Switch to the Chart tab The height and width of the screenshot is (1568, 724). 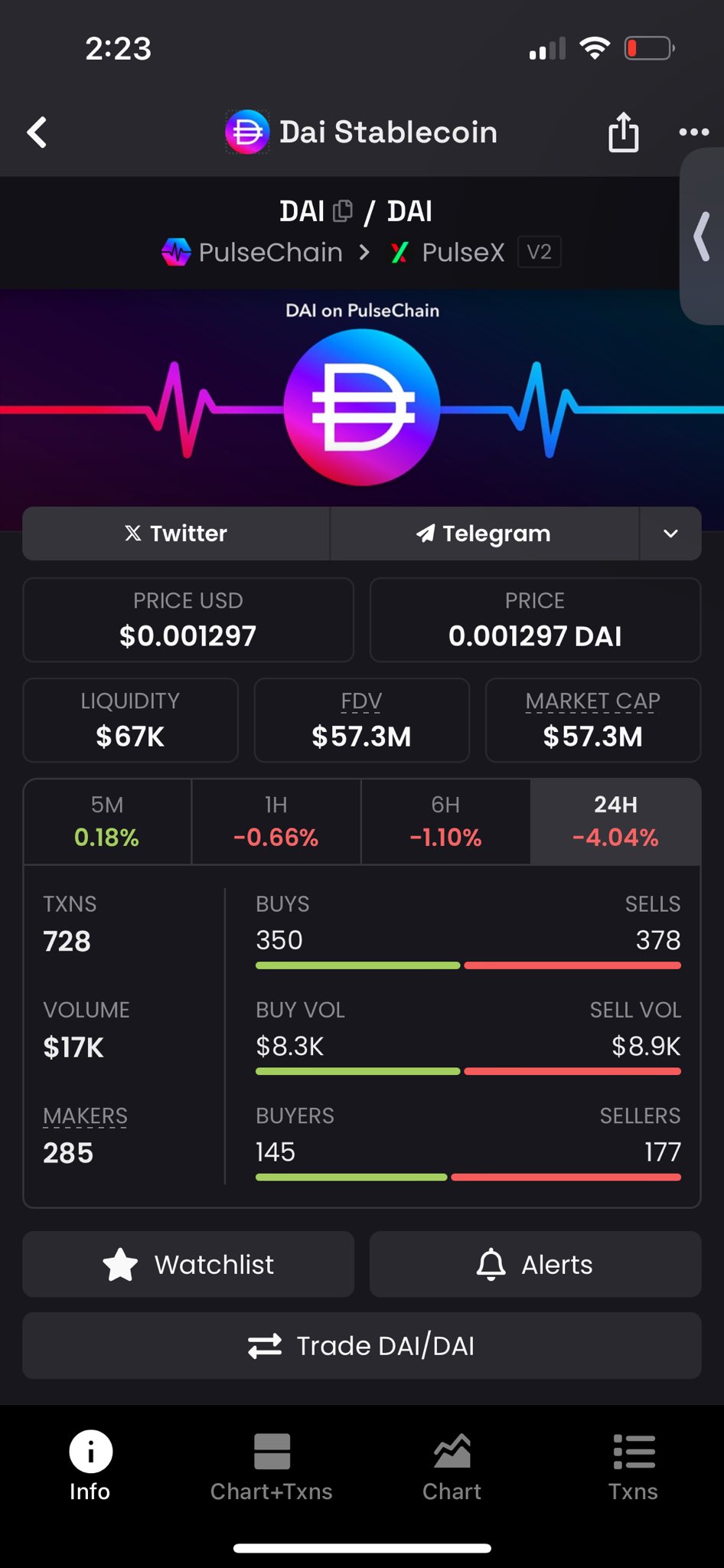point(452,1466)
